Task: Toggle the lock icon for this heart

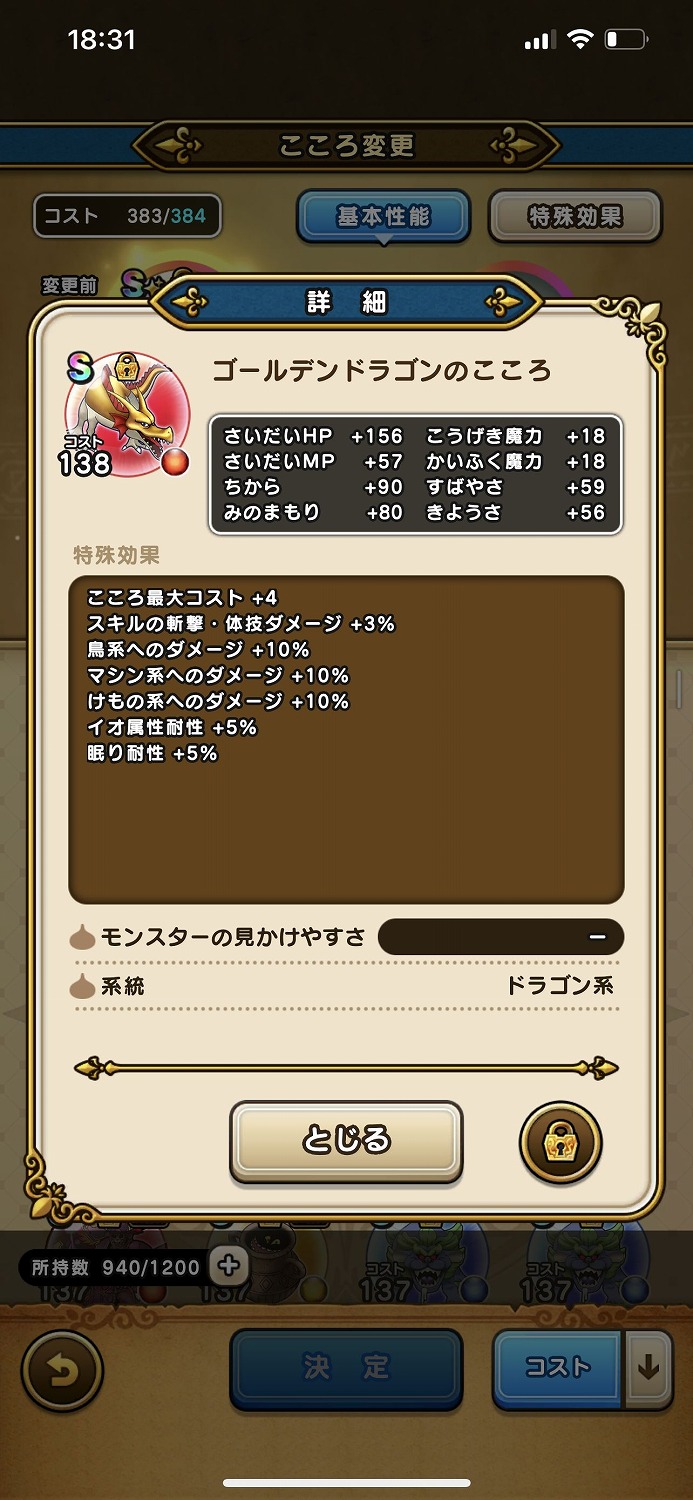Action: 560,1143
